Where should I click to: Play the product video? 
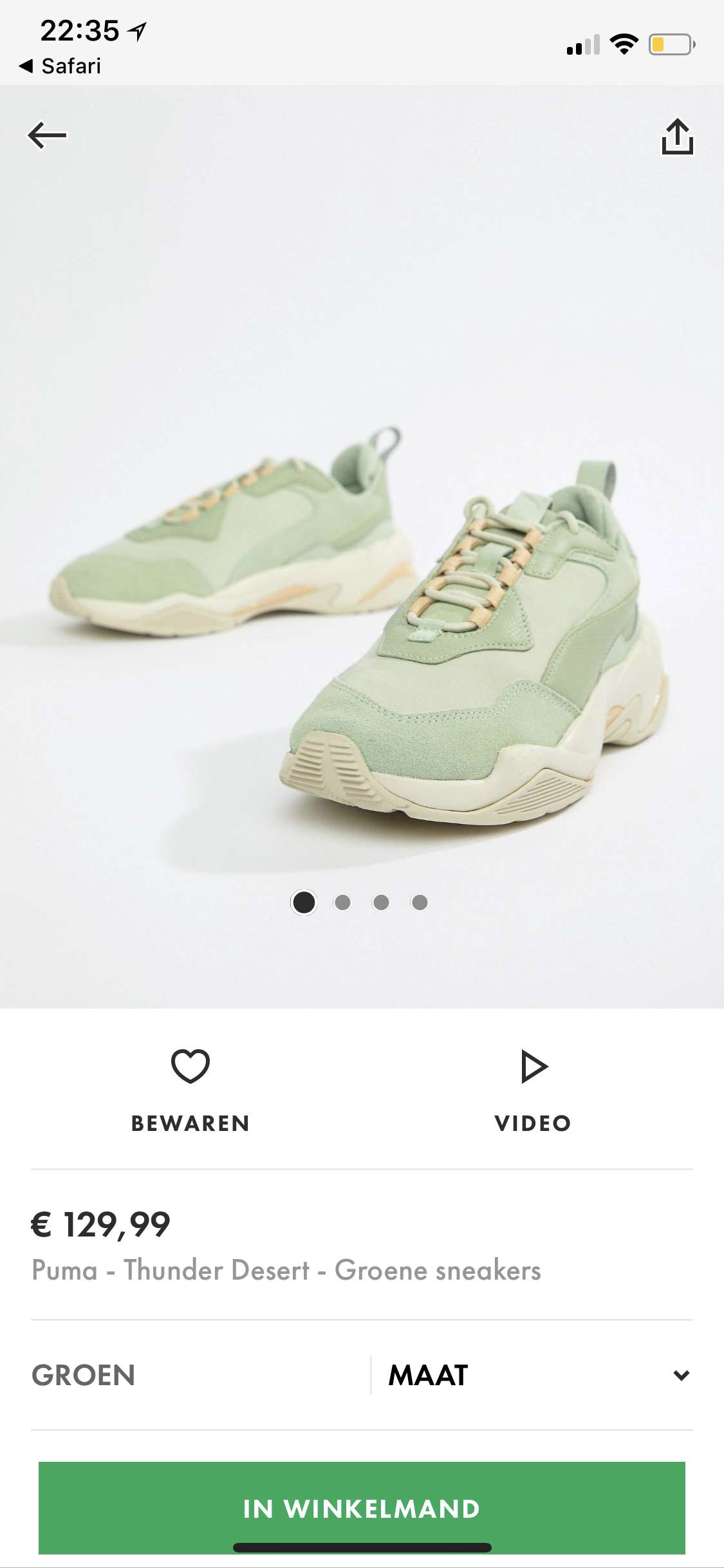[x=533, y=1090]
